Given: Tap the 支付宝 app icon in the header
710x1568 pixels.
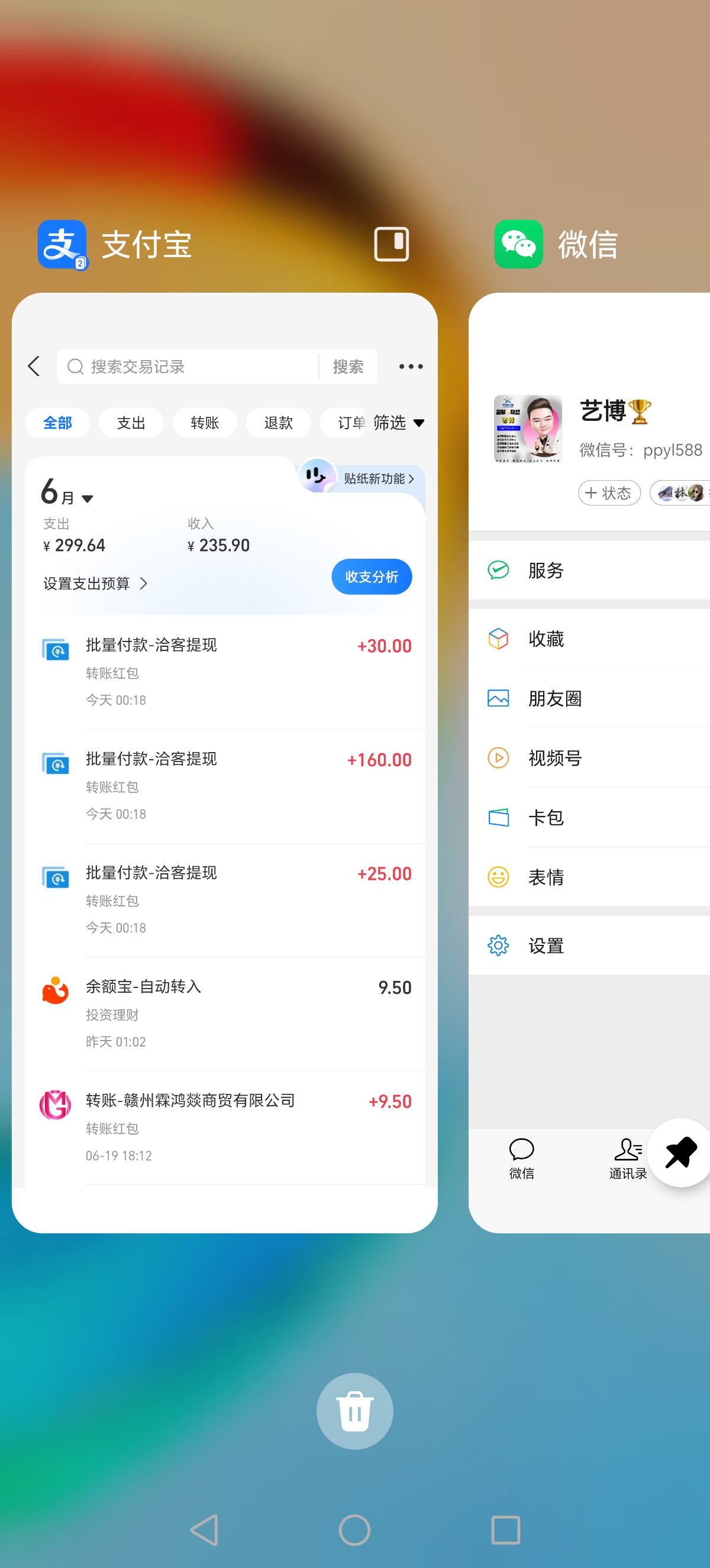Looking at the screenshot, I should point(62,244).
